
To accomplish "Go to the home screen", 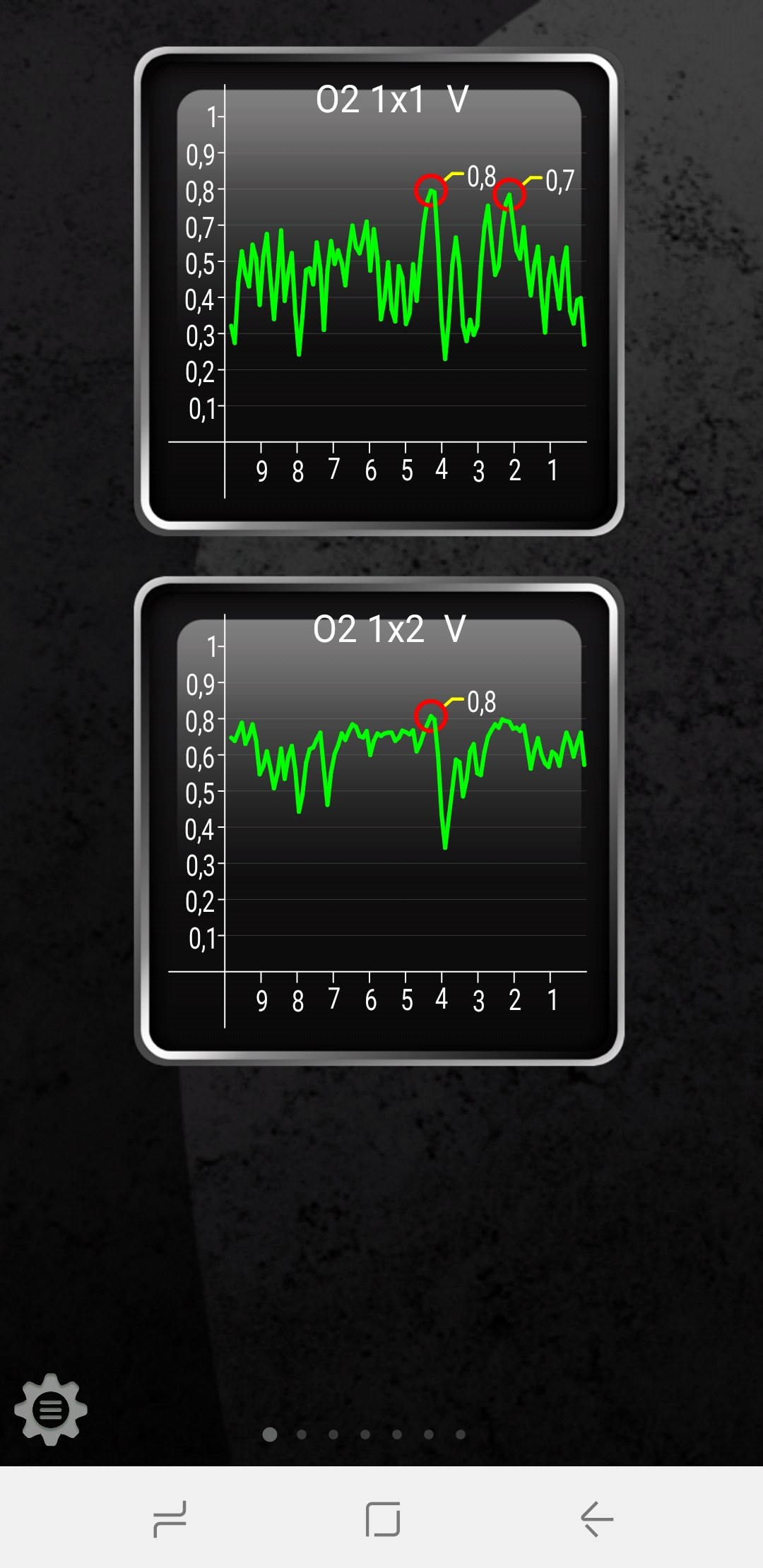I will (x=382, y=1519).
